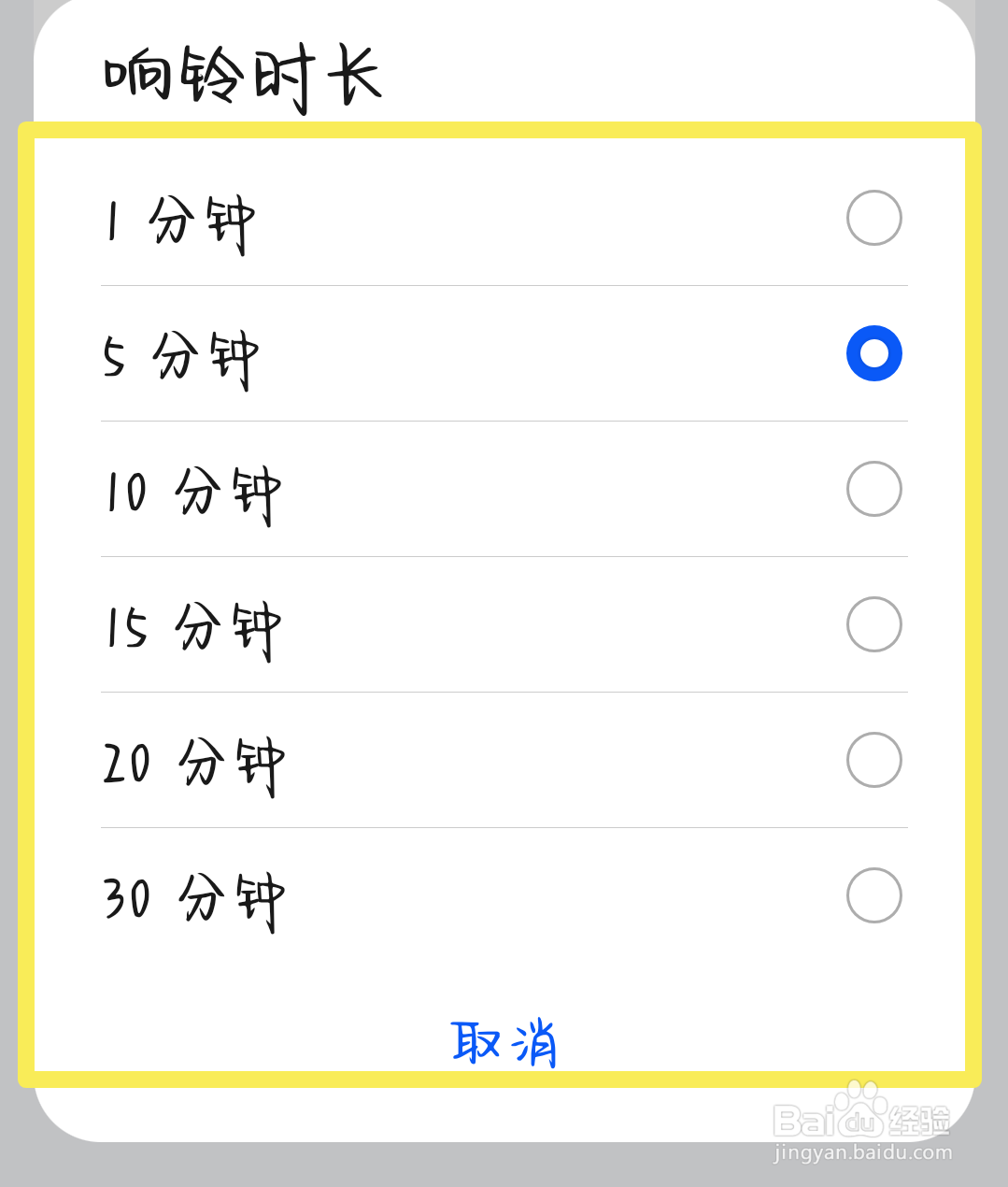Image resolution: width=1008 pixels, height=1187 pixels.
Task: Select the 10 分钟 radio button
Action: click(873, 489)
